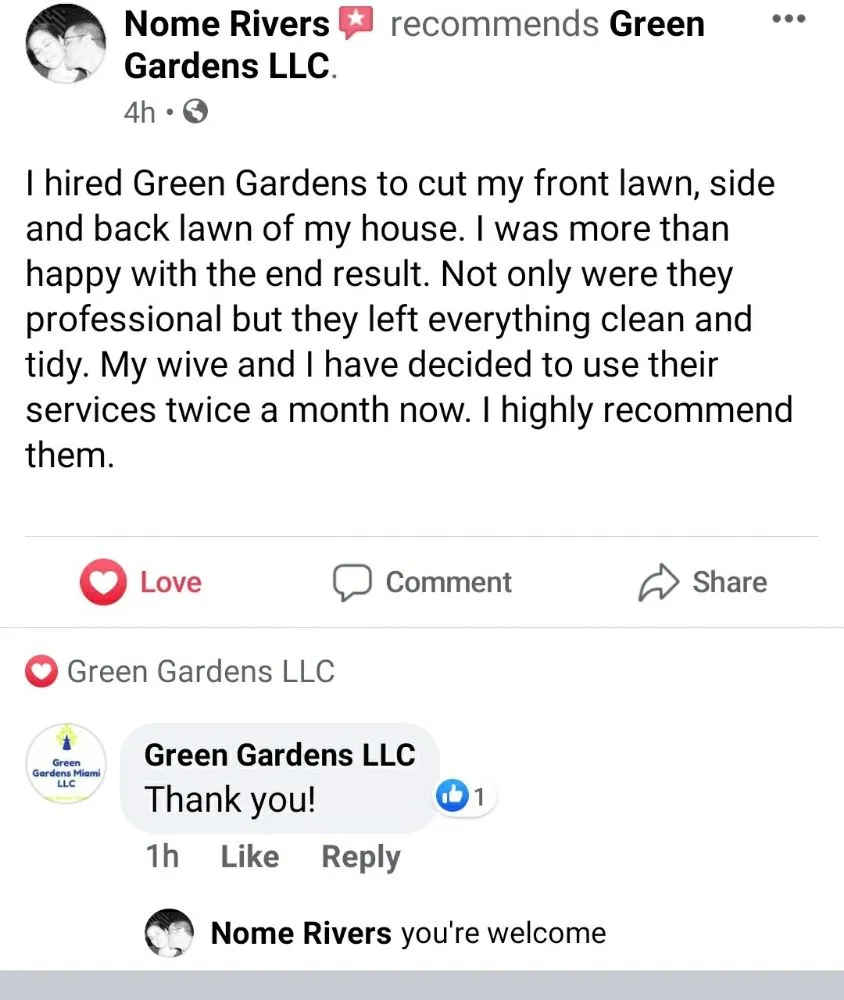This screenshot has width=844, height=1000.
Task: Click the 1h timestamp on the comment
Action: 163,857
